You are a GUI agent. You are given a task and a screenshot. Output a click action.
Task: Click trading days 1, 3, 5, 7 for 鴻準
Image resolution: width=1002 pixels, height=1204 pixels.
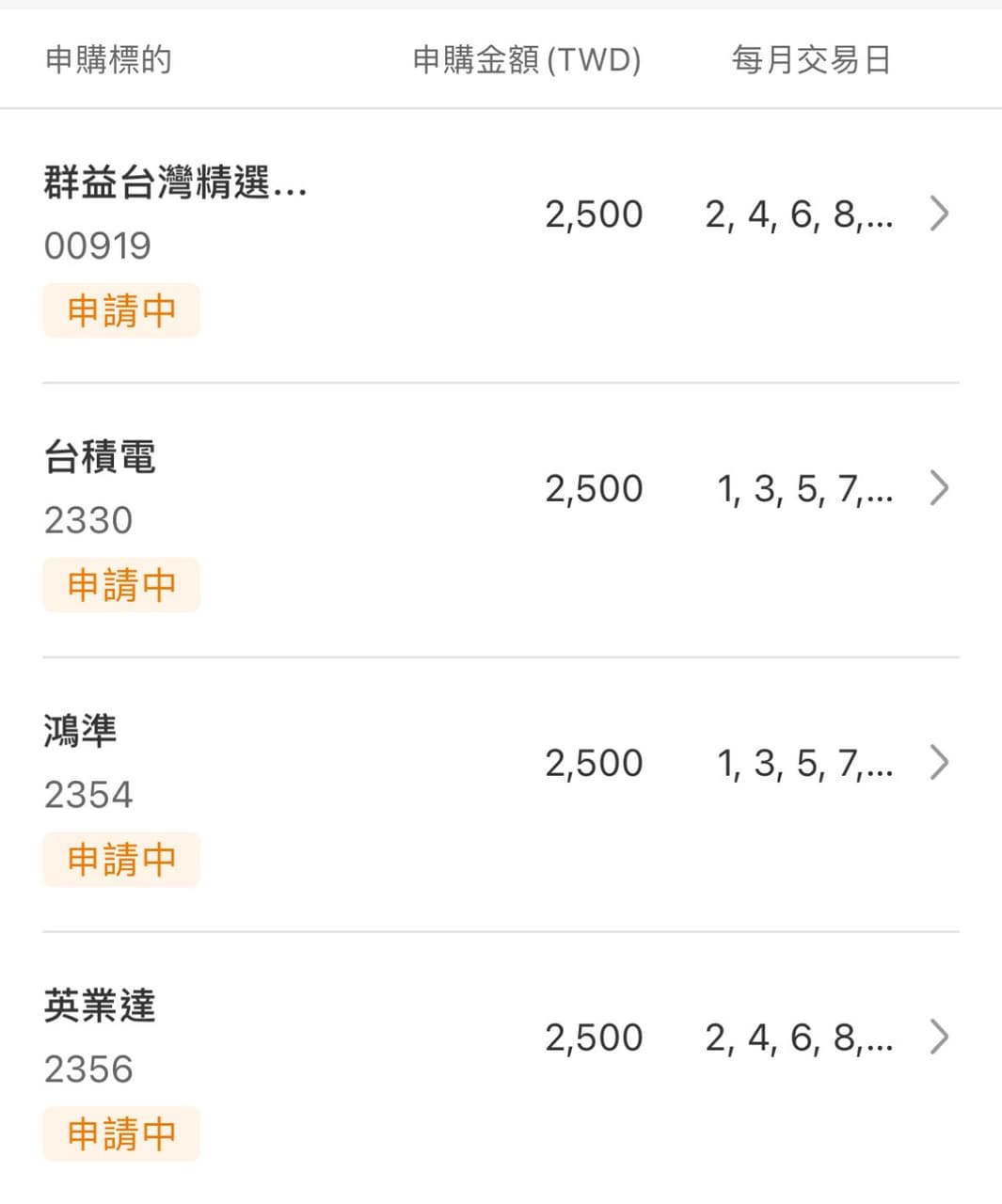click(x=804, y=763)
